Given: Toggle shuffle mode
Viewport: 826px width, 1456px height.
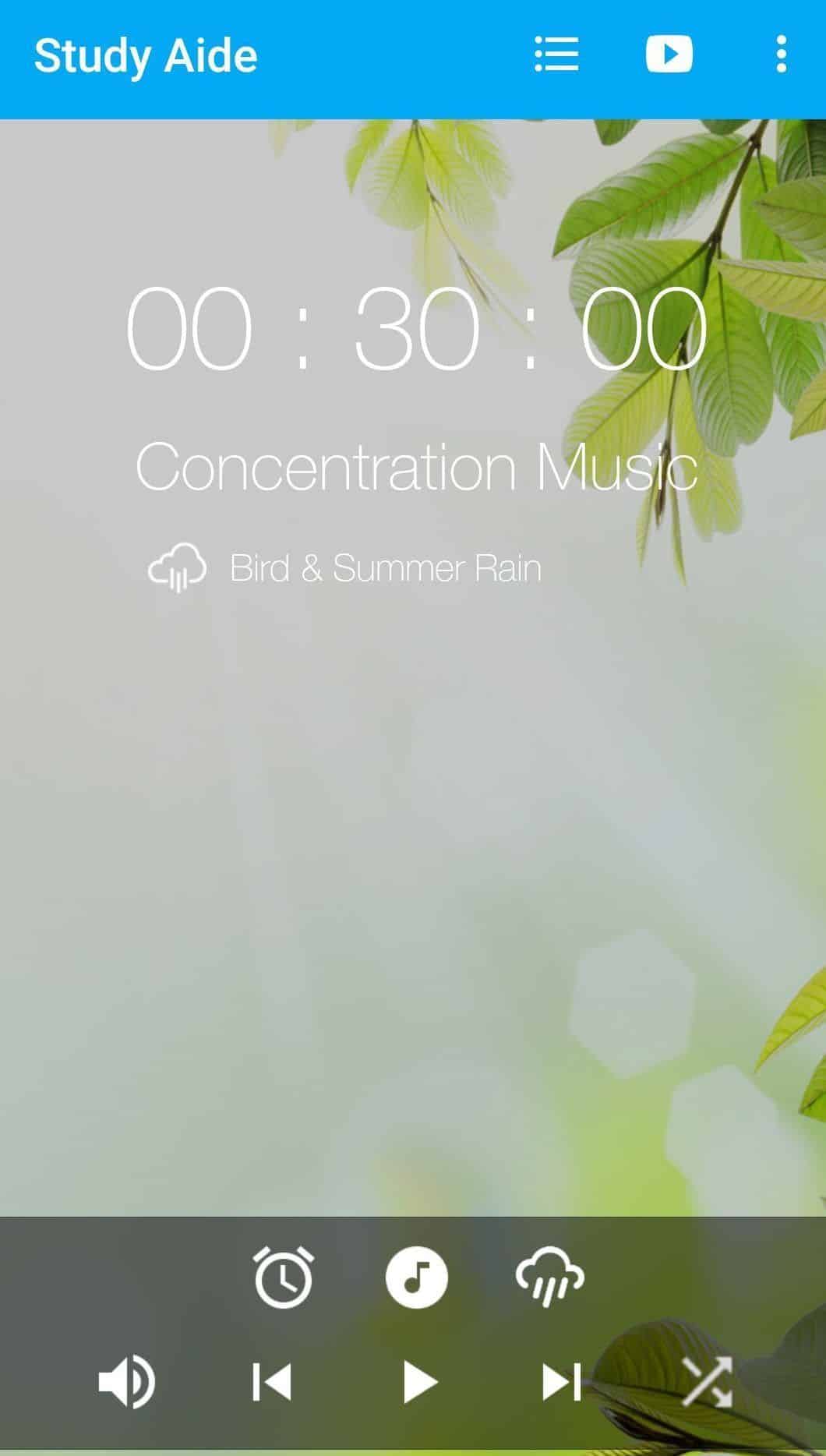Looking at the screenshot, I should (x=706, y=1382).
